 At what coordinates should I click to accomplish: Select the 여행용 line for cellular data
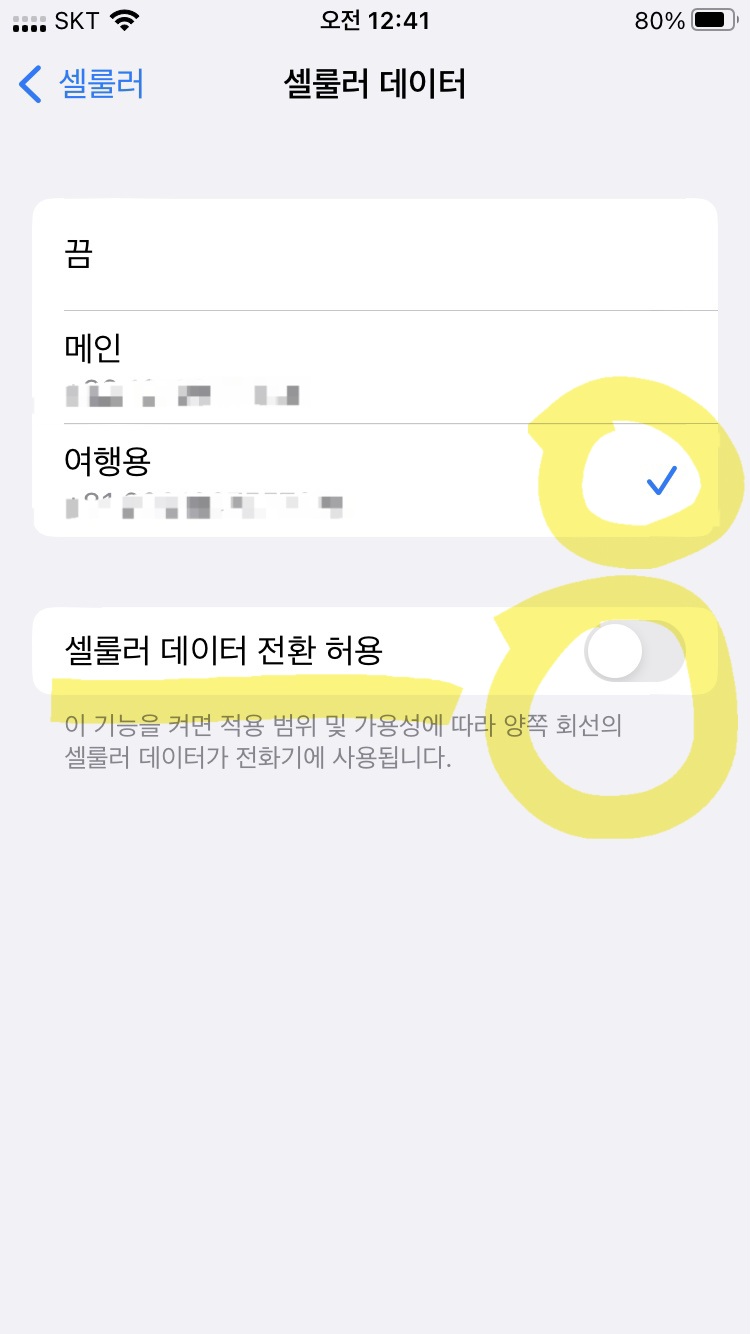tap(375, 480)
